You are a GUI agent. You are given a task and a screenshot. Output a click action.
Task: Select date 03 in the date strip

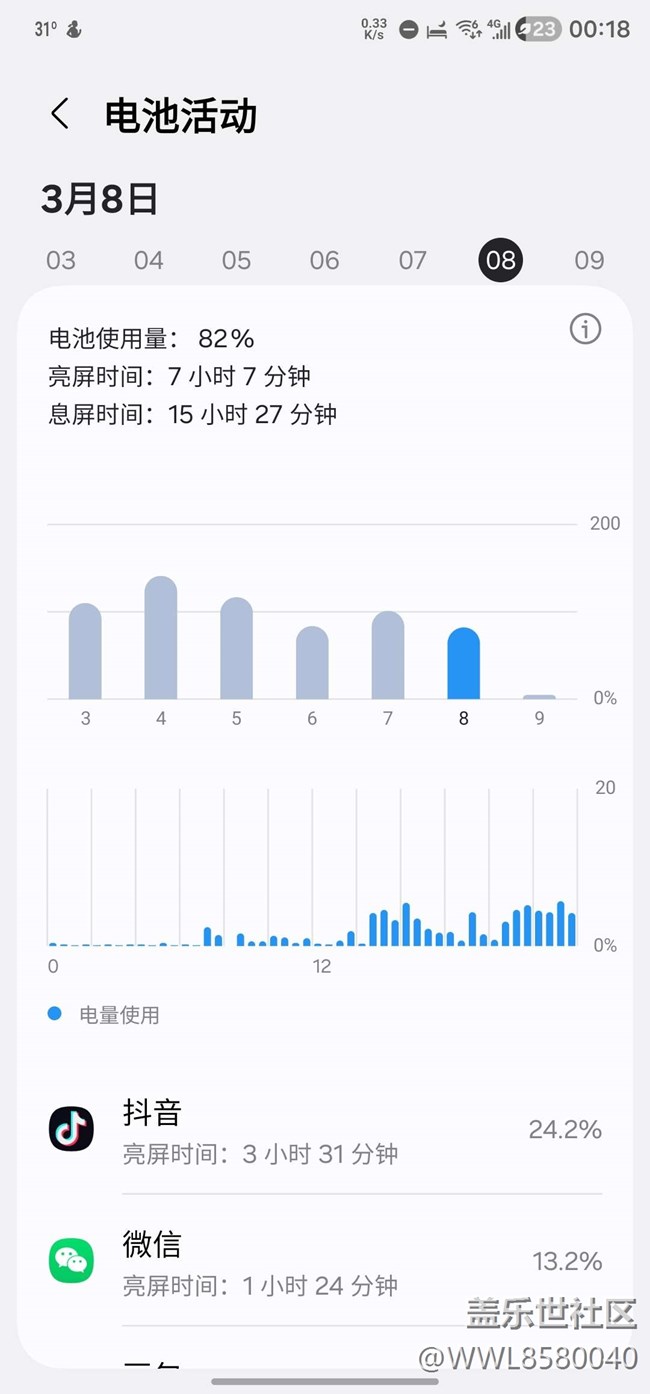coord(61,261)
